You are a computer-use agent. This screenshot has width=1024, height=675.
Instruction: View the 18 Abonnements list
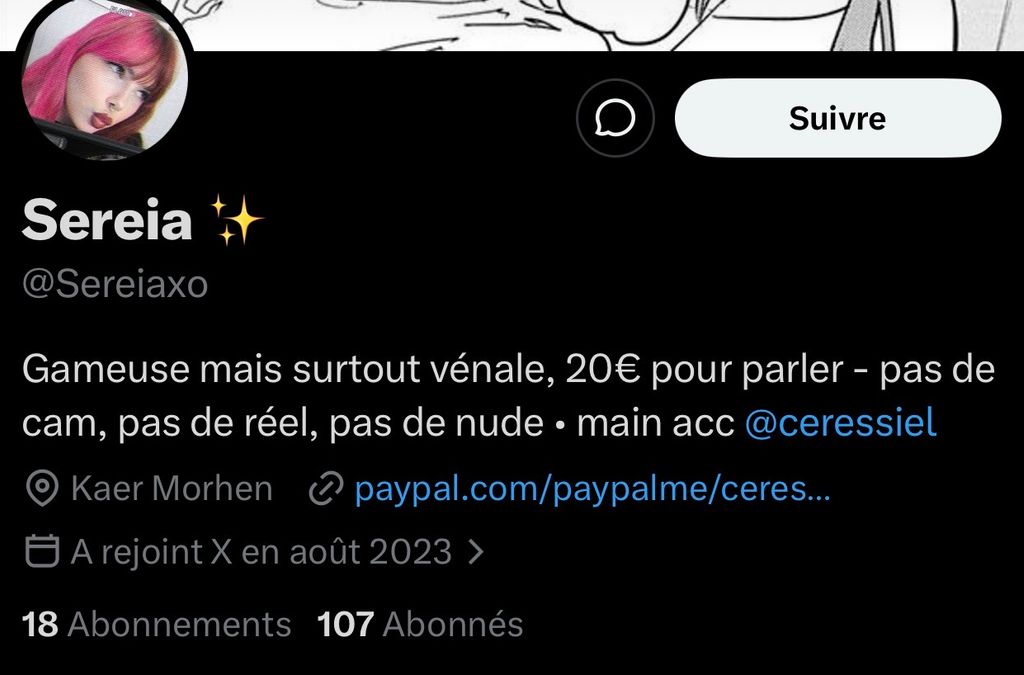(x=157, y=625)
